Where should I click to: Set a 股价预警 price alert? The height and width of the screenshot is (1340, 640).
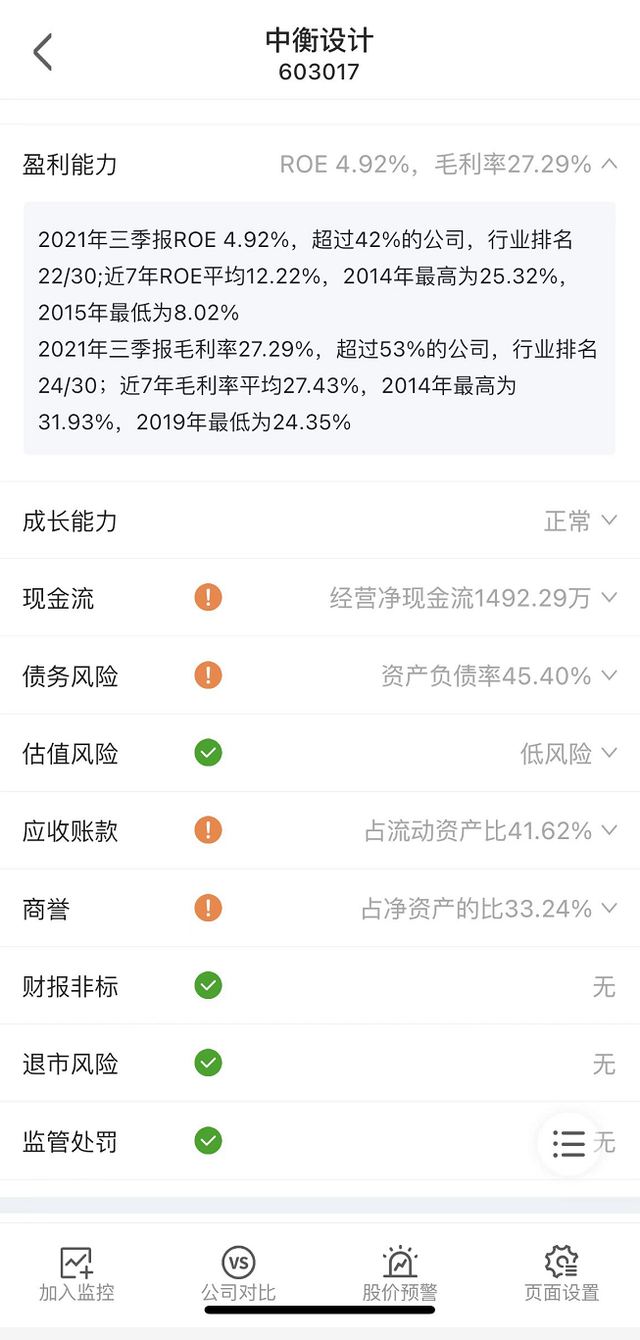400,1274
